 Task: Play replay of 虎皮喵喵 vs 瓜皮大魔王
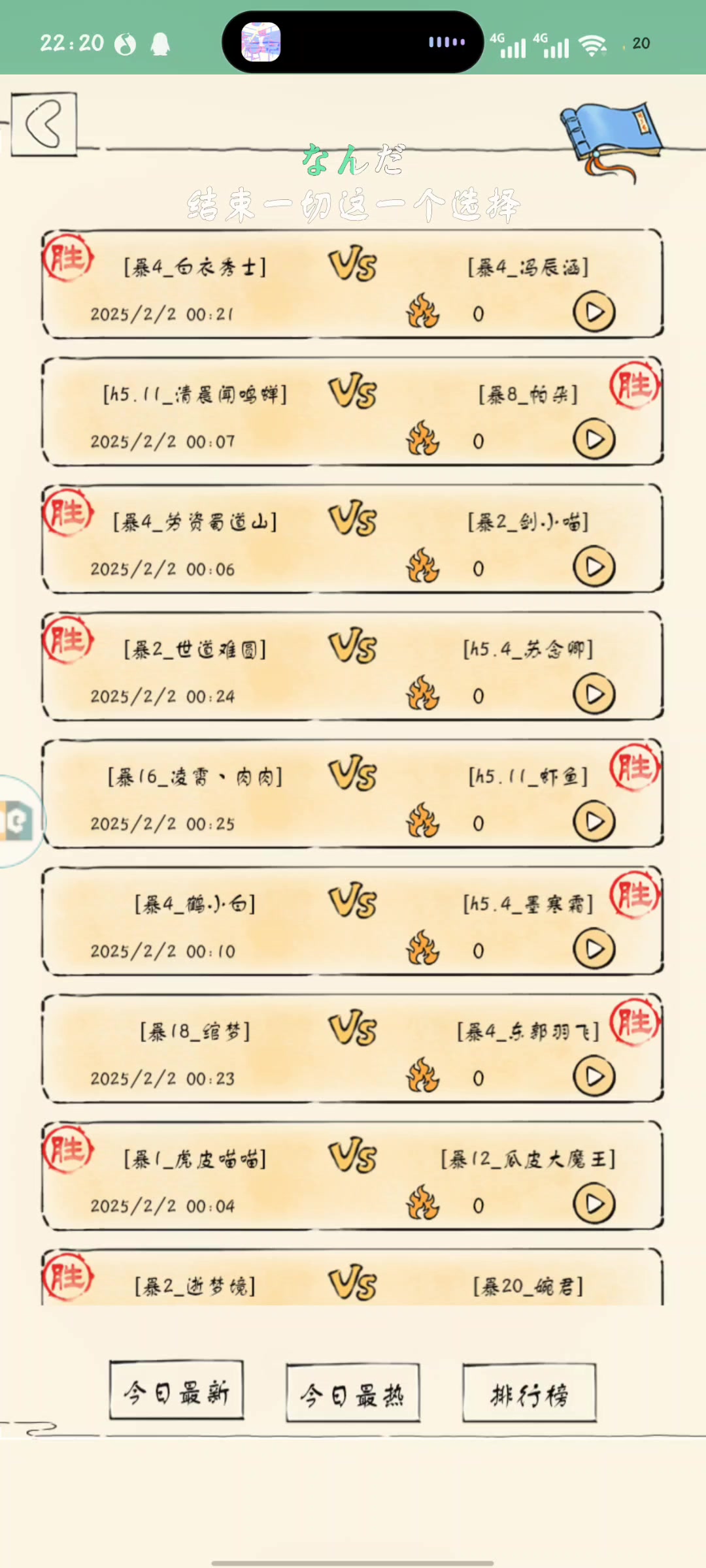(594, 1204)
